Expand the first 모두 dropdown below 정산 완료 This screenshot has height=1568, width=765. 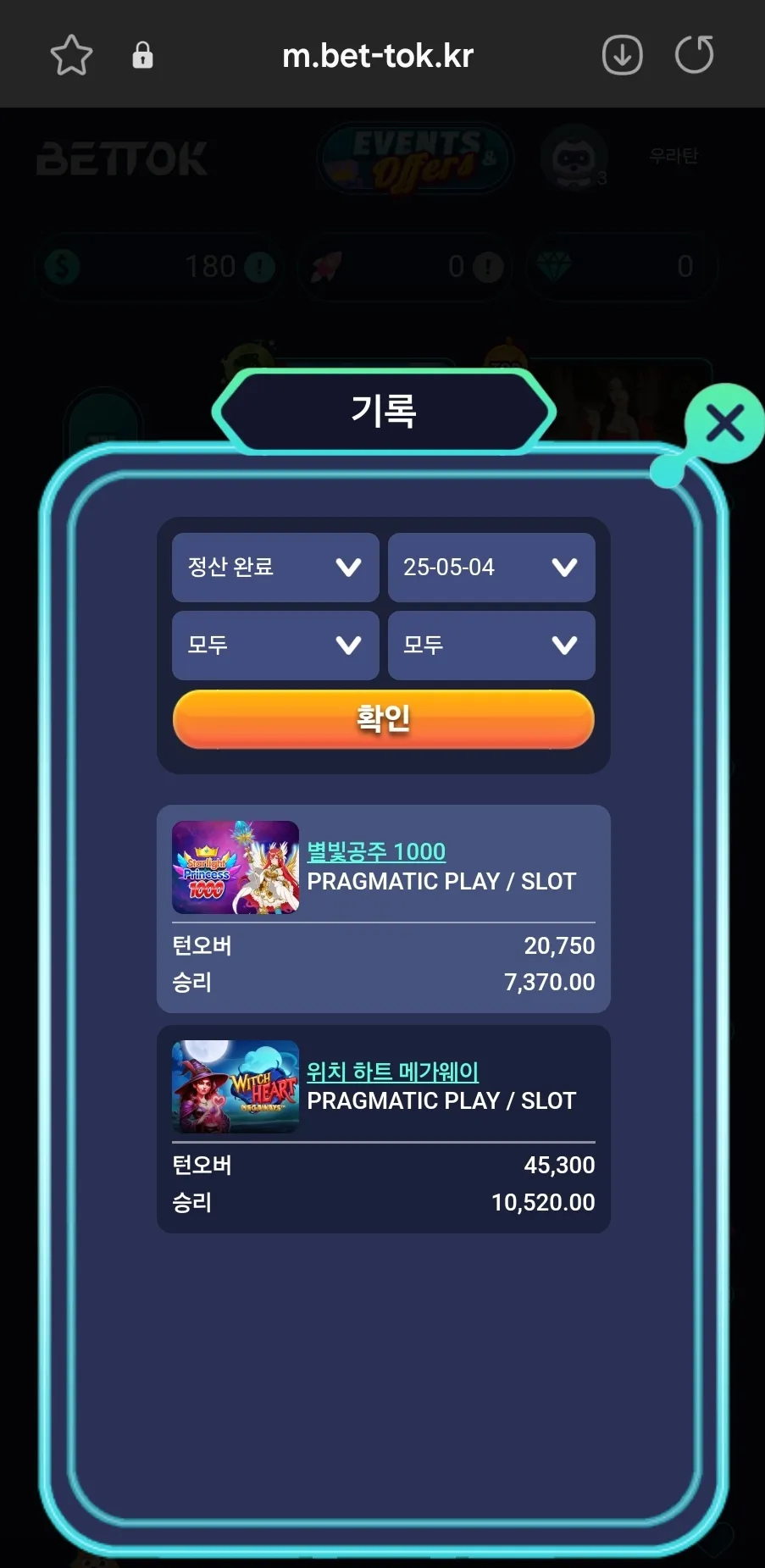275,645
